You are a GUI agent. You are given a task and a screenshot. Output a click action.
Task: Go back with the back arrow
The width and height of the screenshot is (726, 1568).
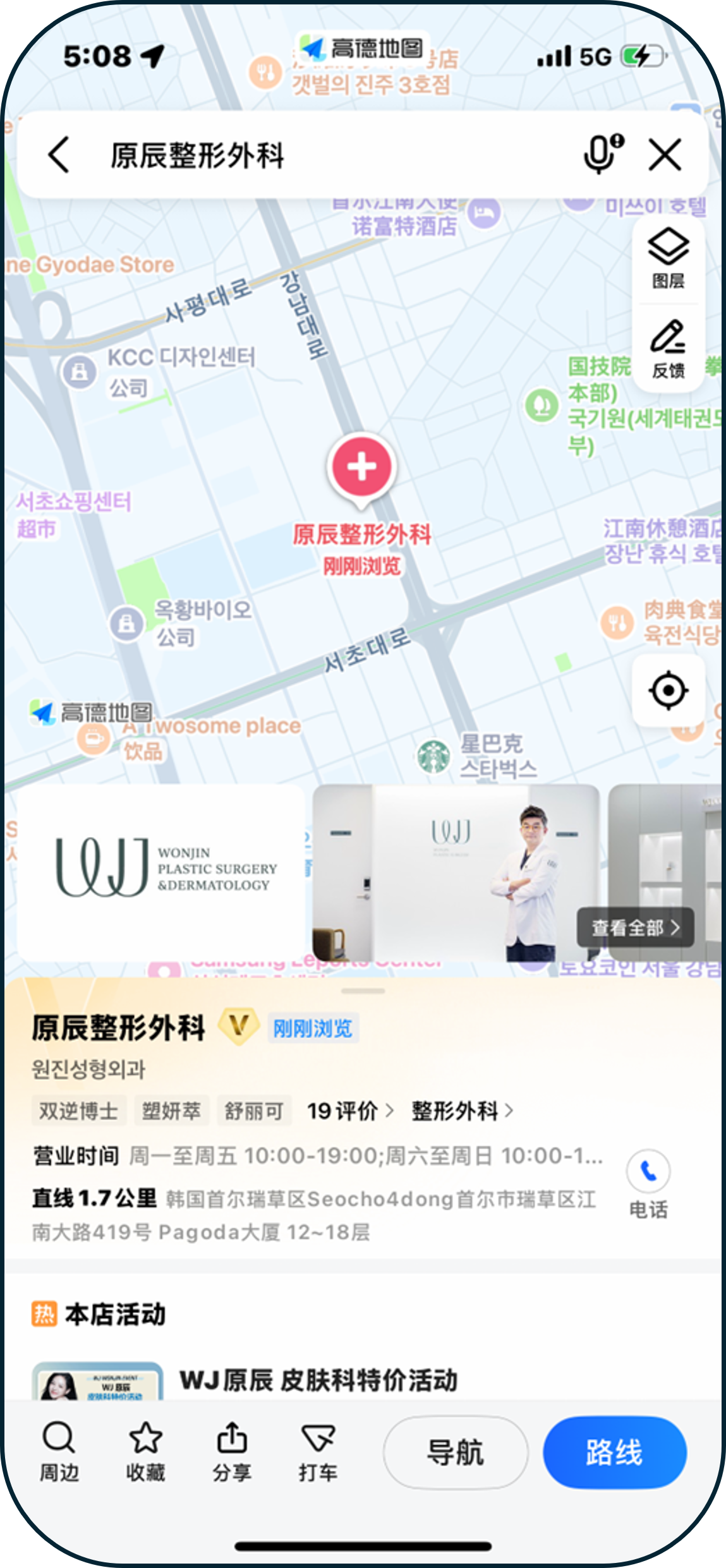pos(59,155)
